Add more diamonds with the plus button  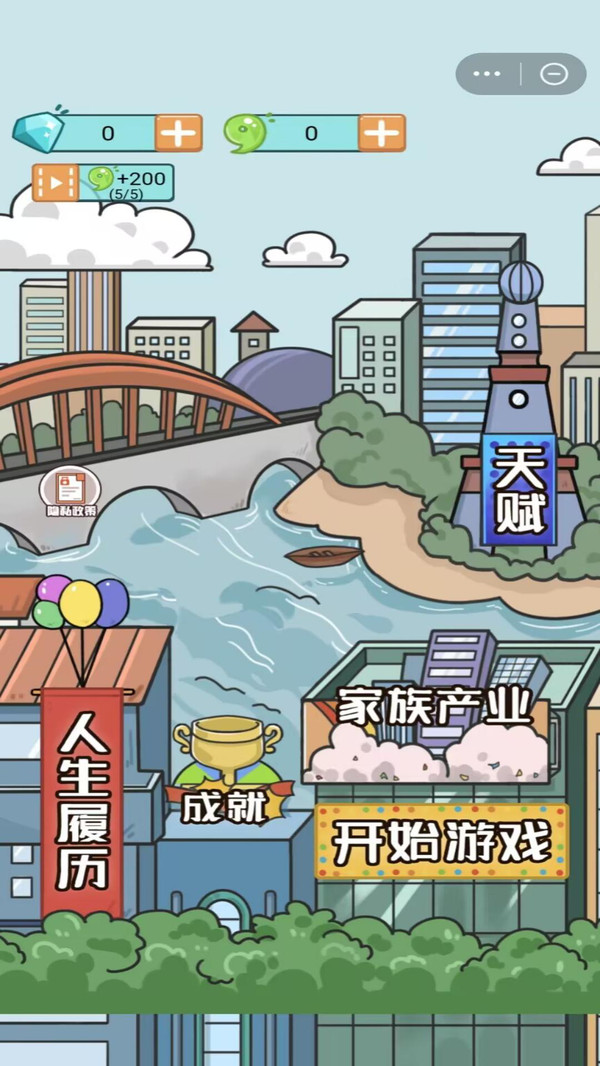point(179,133)
